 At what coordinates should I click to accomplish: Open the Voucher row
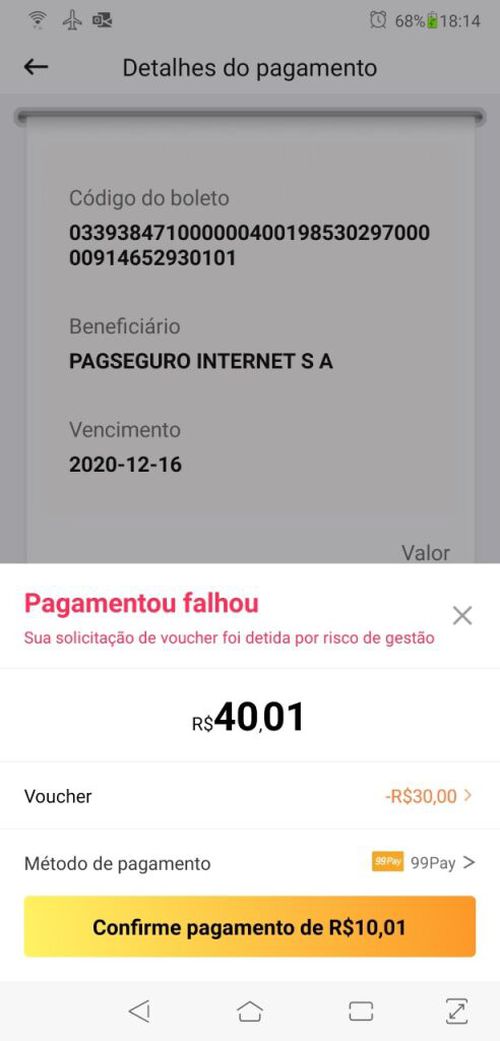pos(250,796)
